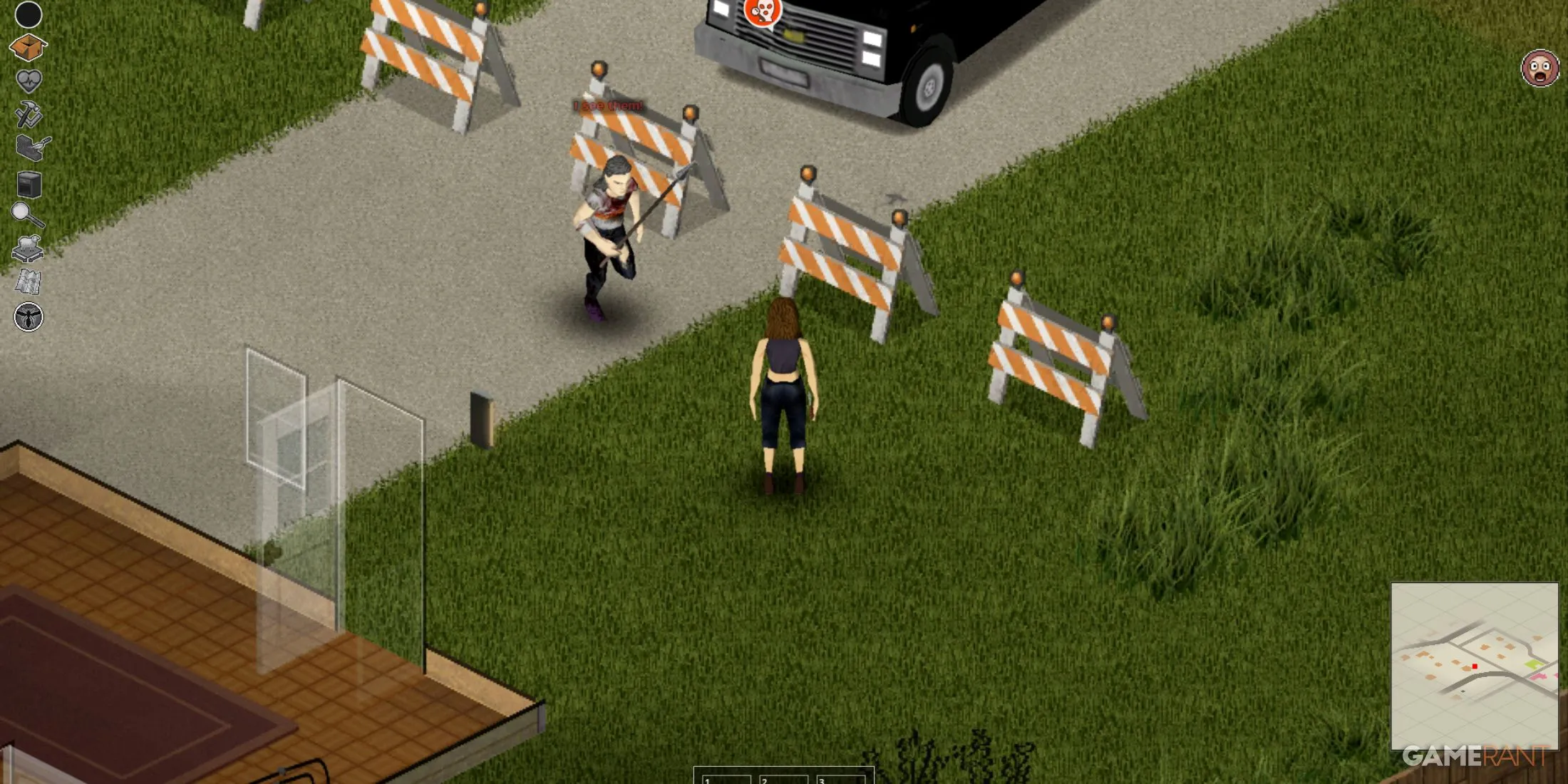
Task: Select hotbar slot 1
Action: click(726, 778)
